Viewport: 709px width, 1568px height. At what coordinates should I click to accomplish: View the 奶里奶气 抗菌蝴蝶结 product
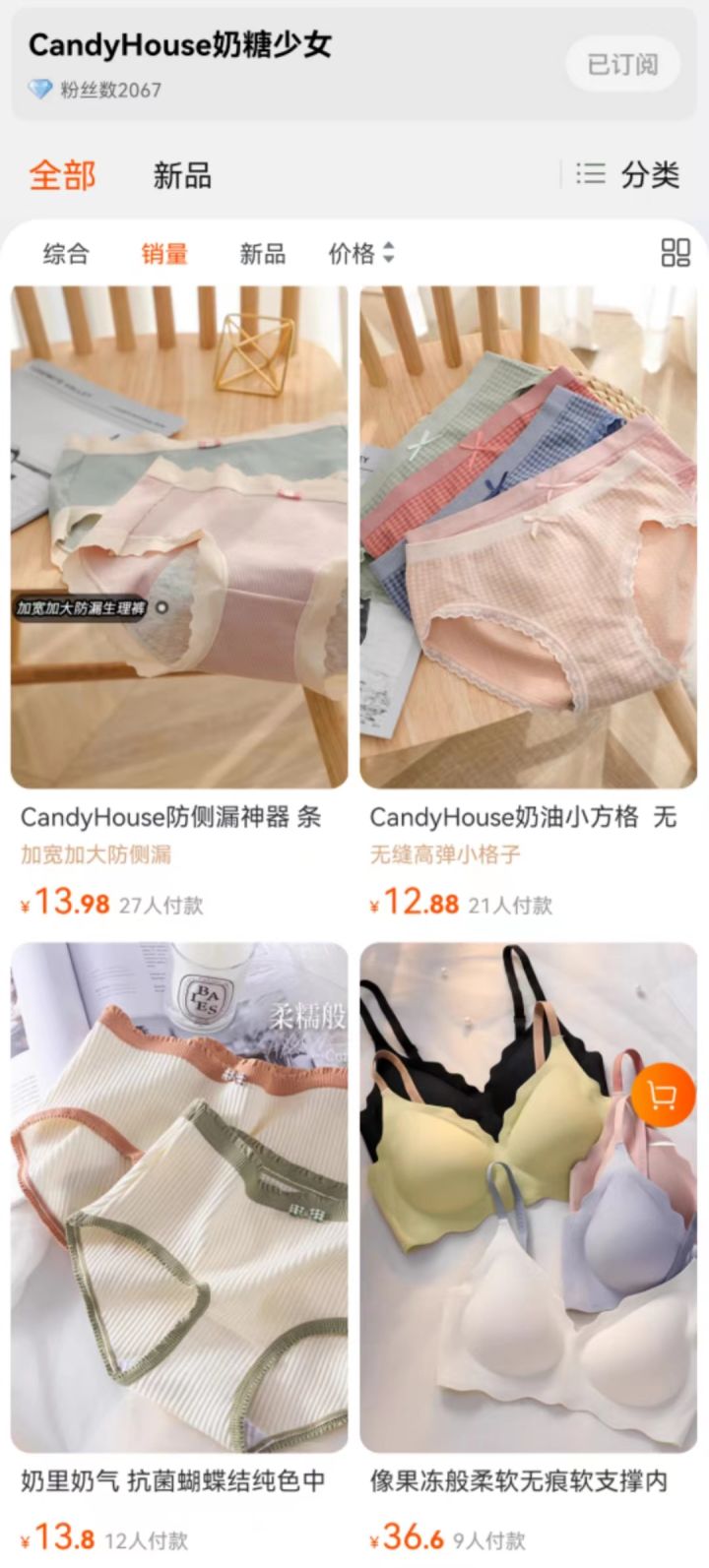(x=179, y=1197)
